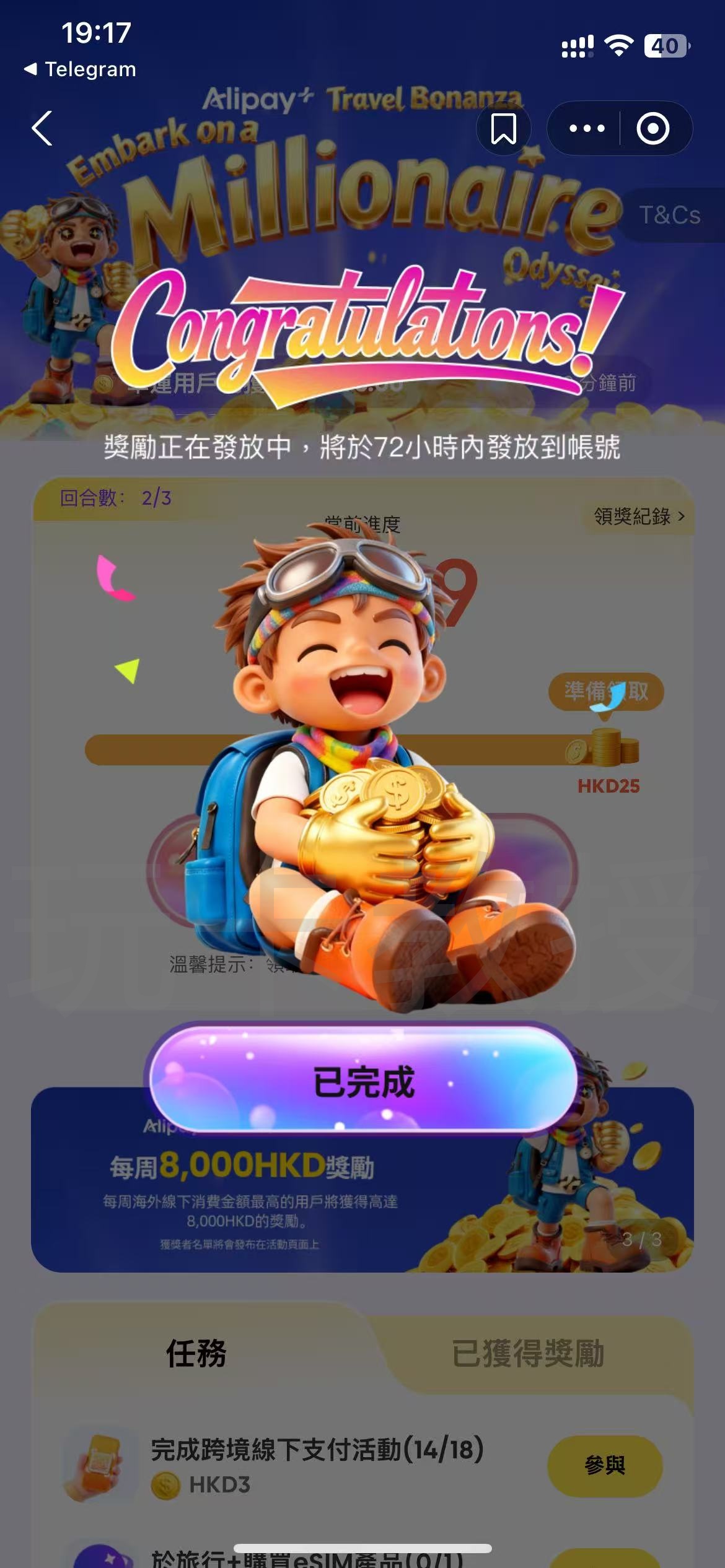Open the three-dot more options menu
This screenshot has height=1568, width=725.
tap(586, 129)
